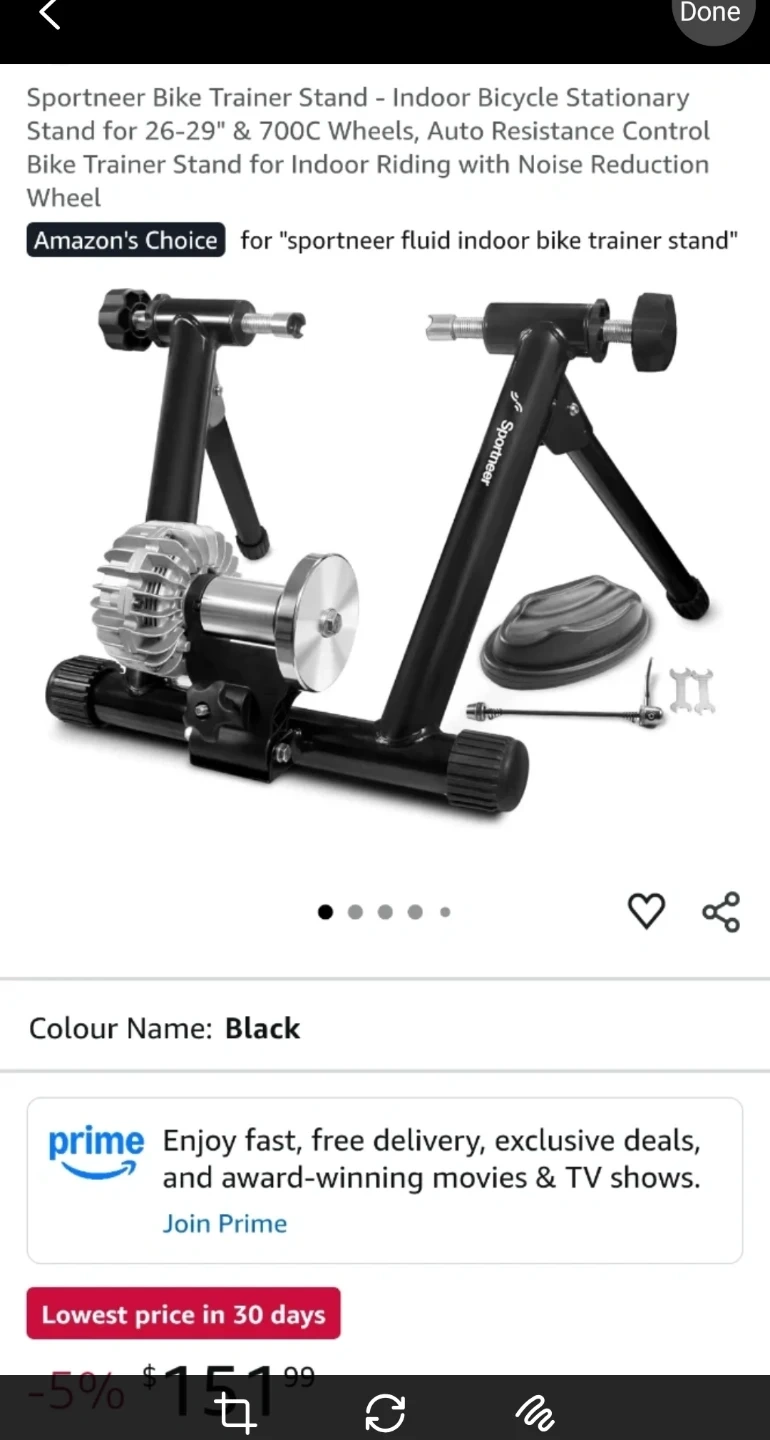Tap Done to finish editing screenshot

tap(710, 14)
